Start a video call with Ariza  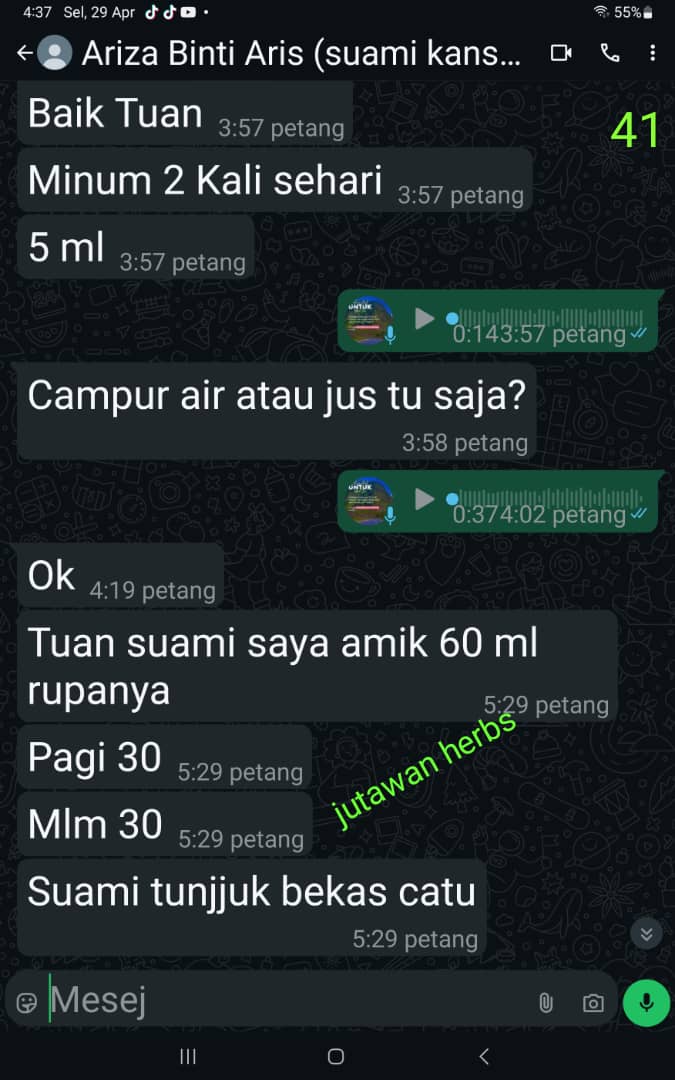[561, 54]
